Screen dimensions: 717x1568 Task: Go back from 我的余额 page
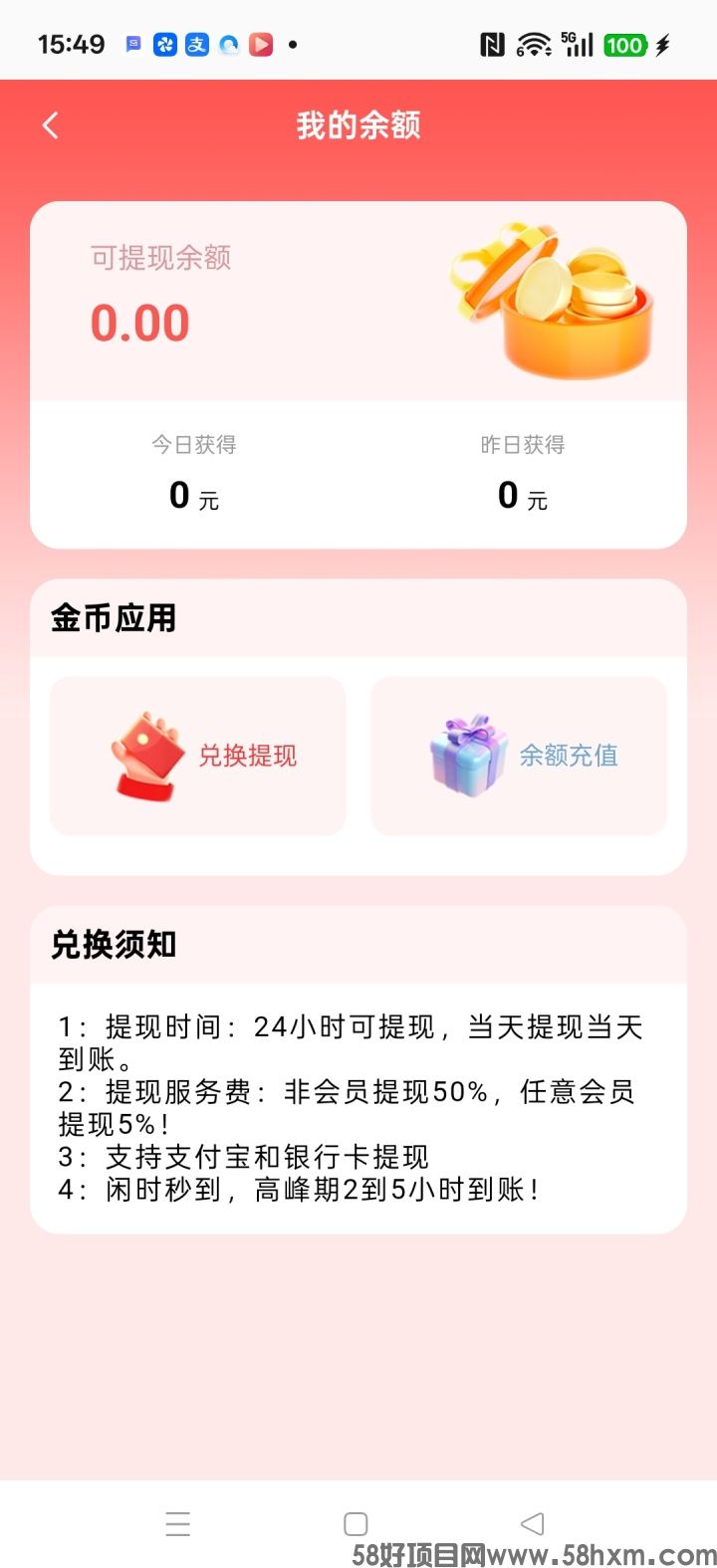(x=51, y=125)
